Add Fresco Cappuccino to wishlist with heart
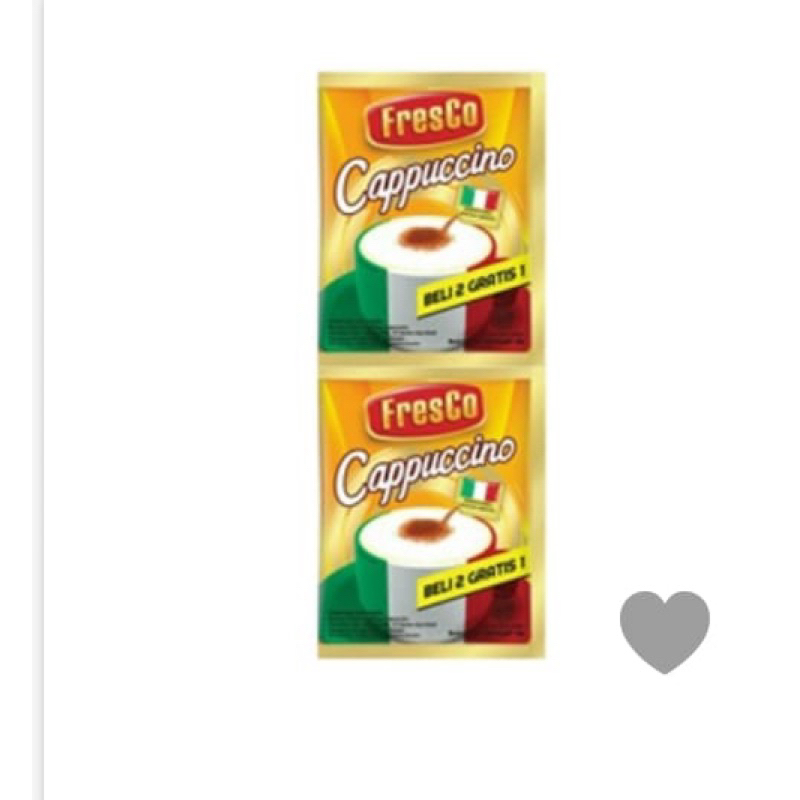This screenshot has width=800, height=800. tap(664, 632)
